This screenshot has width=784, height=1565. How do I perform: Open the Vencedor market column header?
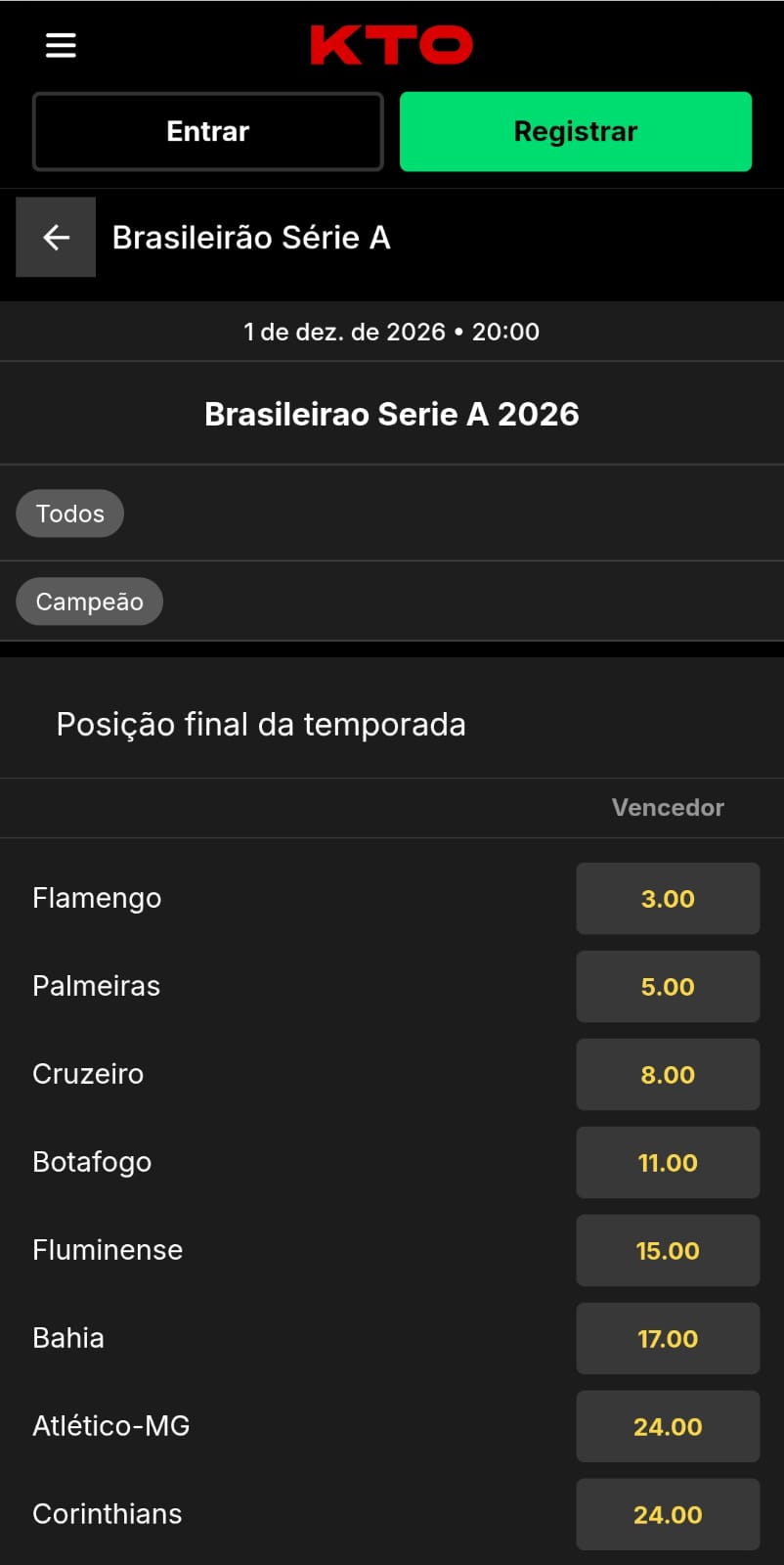667,808
